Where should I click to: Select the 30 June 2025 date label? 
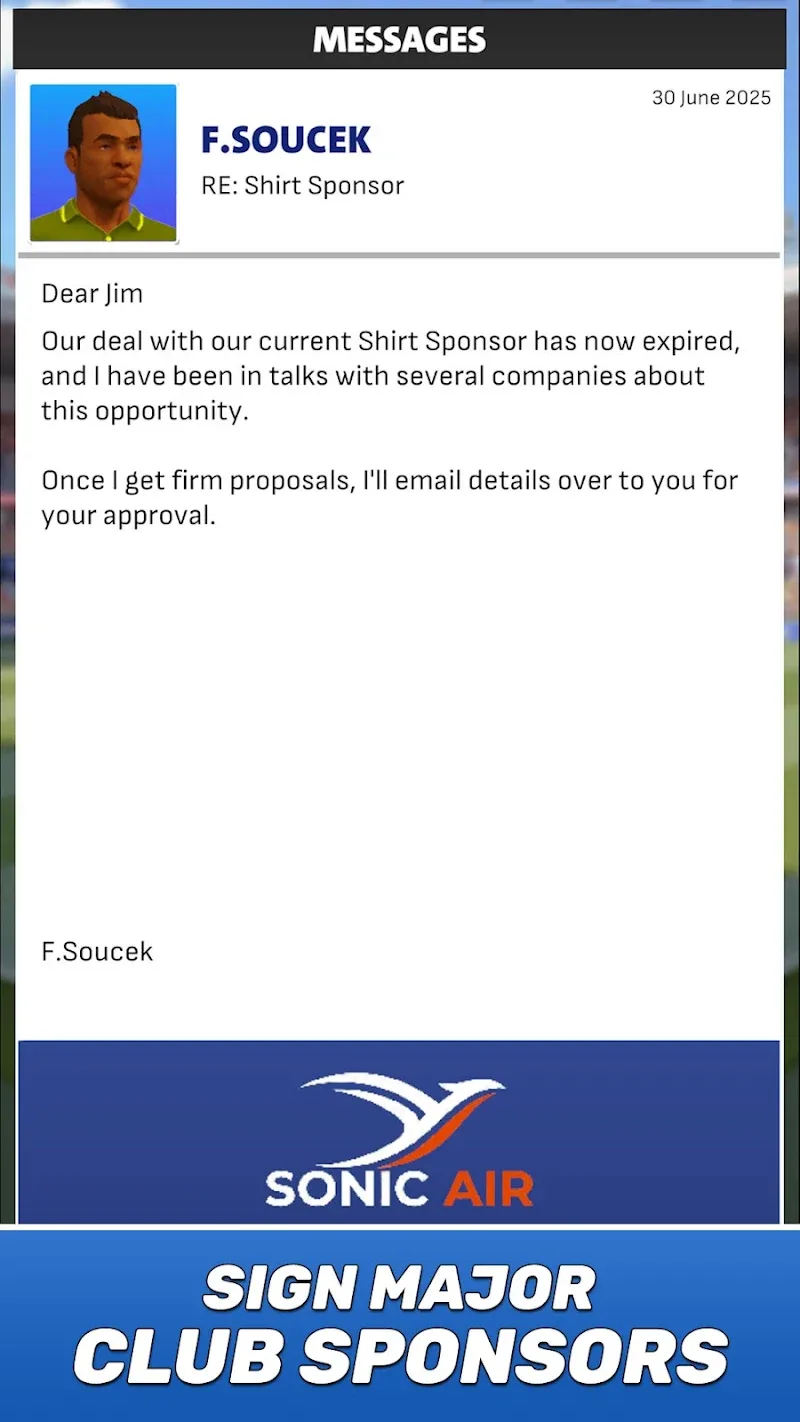coord(711,97)
